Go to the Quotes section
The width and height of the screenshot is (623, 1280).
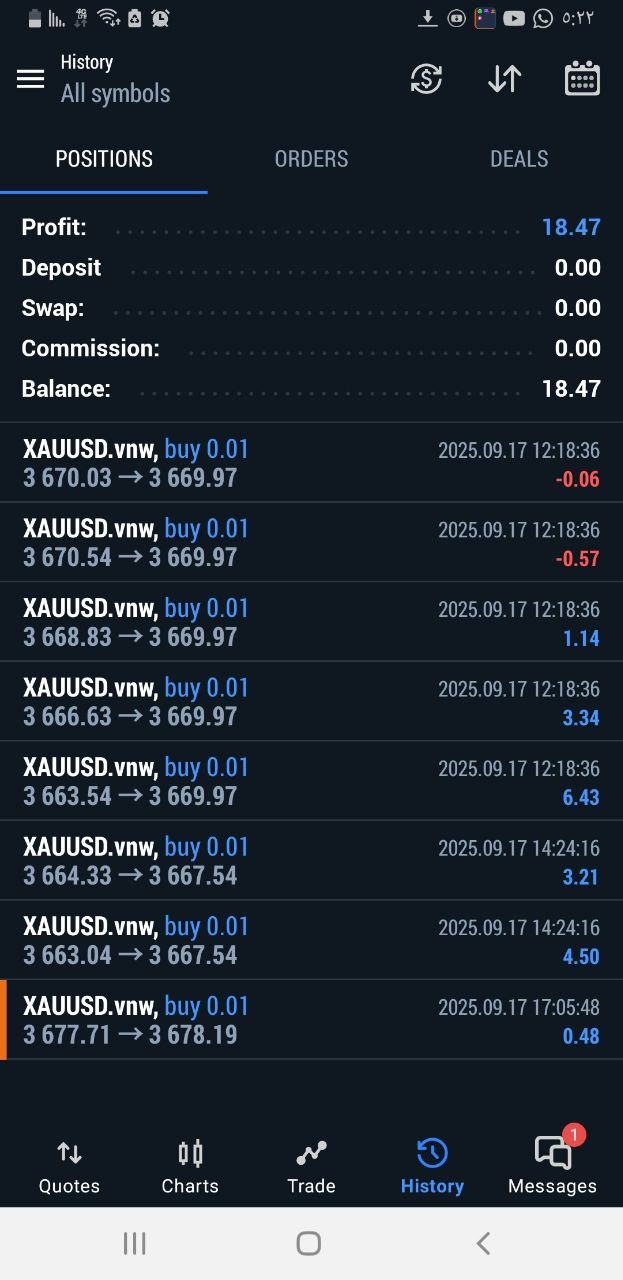tap(69, 1167)
